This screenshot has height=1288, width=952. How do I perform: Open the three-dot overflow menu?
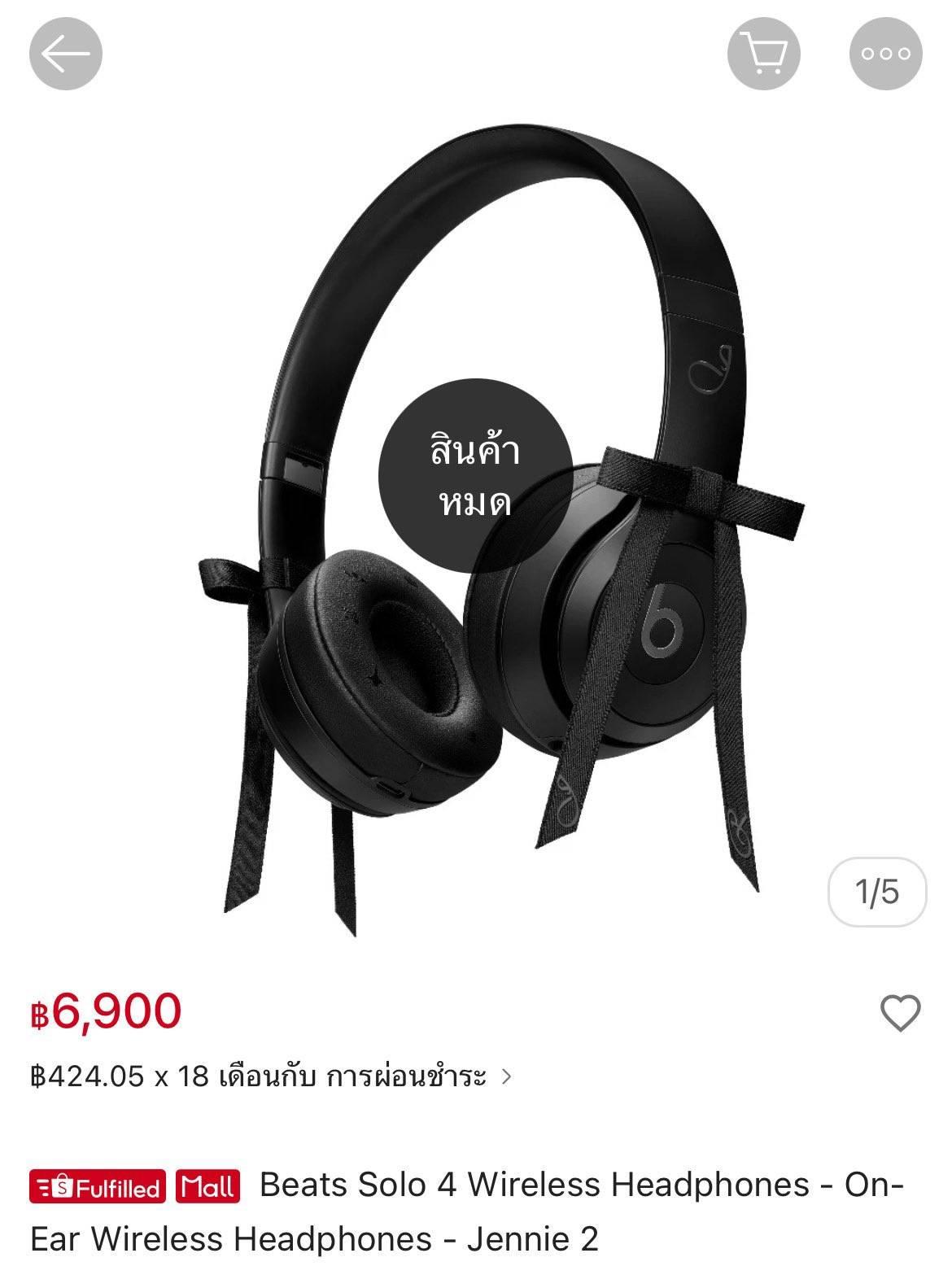(x=886, y=54)
